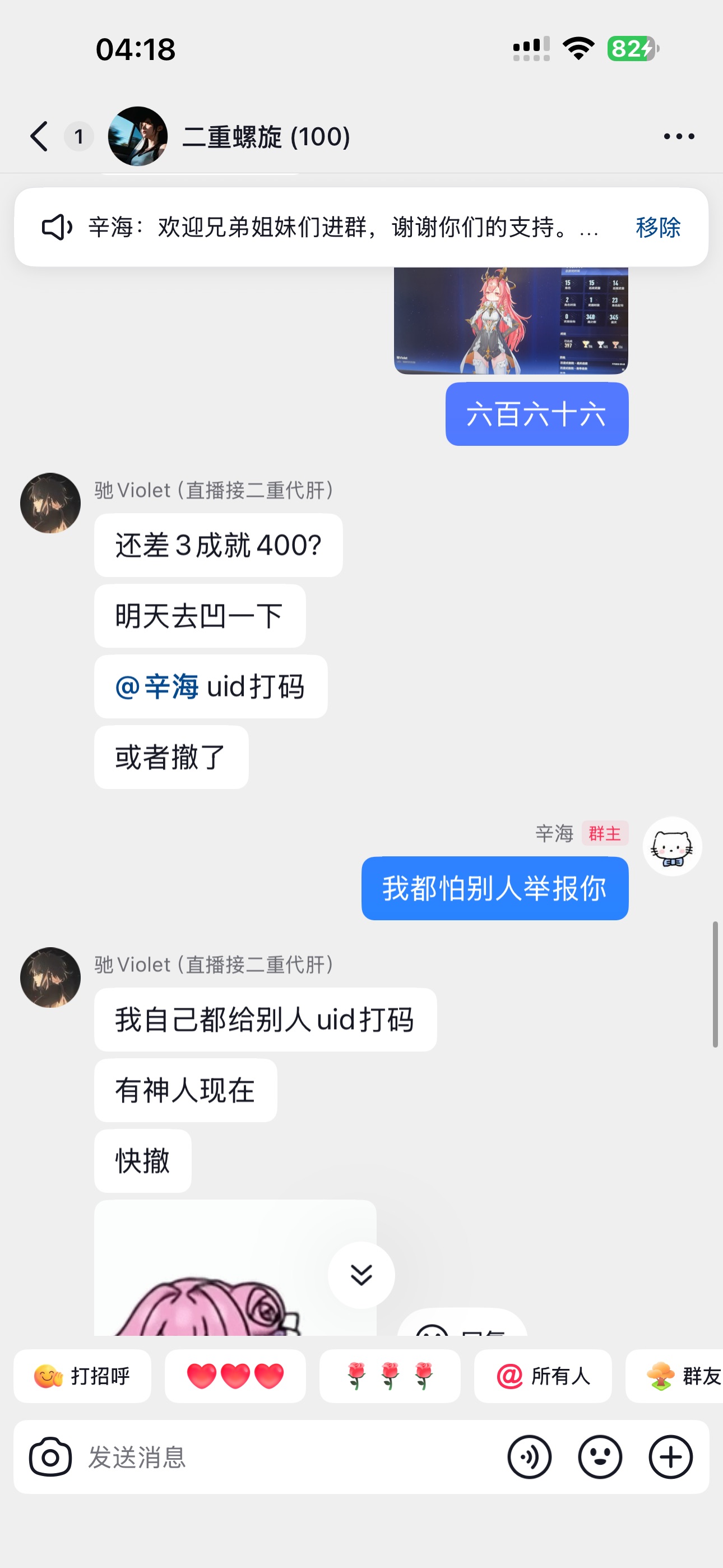723x1568 pixels.
Task: Open the shared game screenshot image
Action: point(511,320)
